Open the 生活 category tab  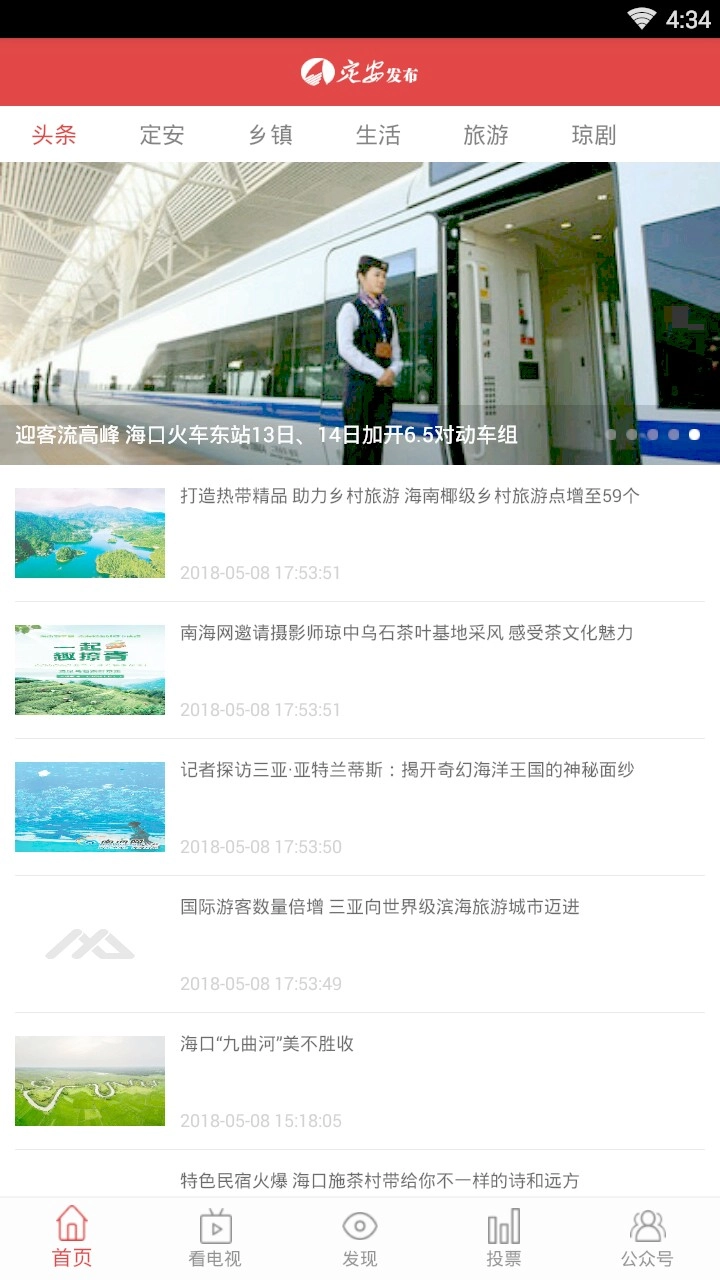380,135
